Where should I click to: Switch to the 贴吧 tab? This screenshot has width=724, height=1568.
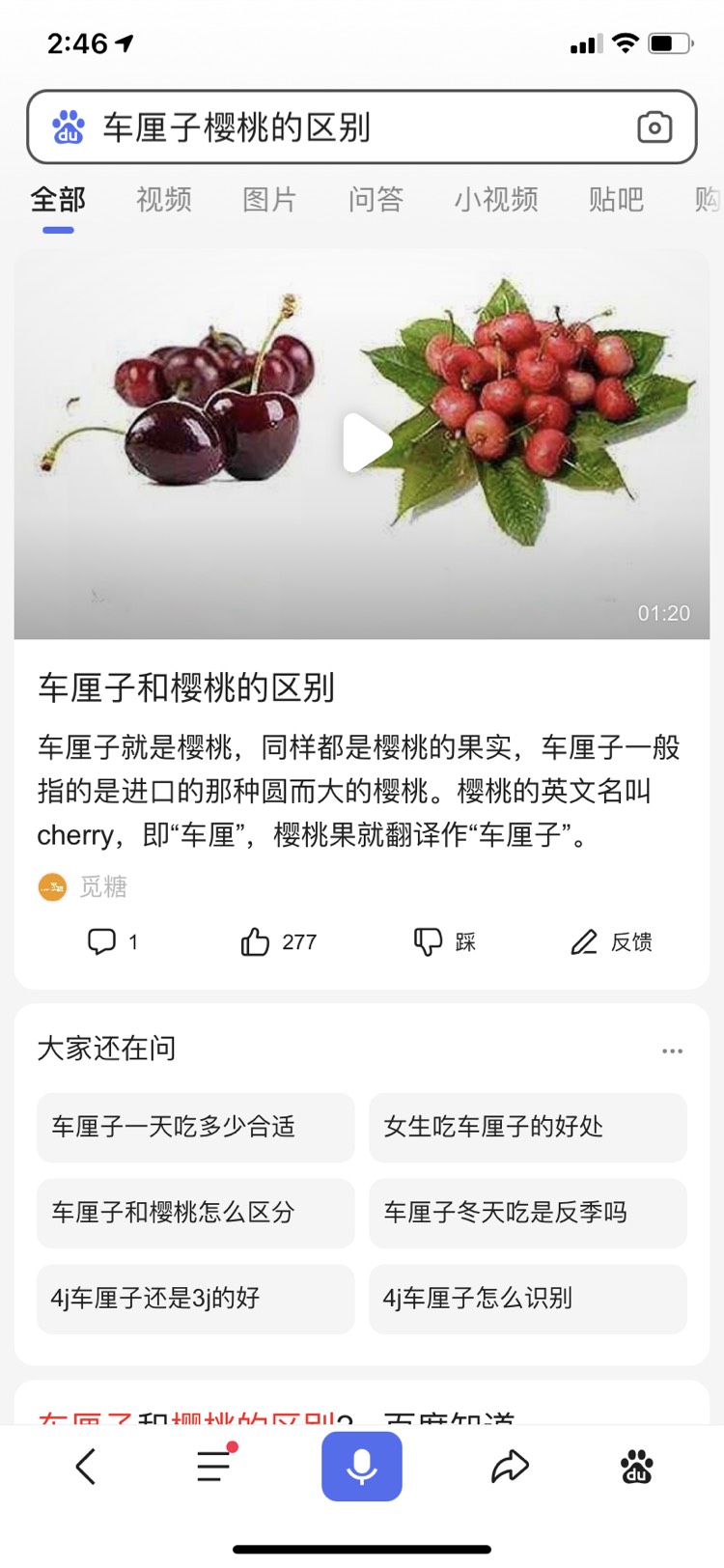[x=616, y=200]
